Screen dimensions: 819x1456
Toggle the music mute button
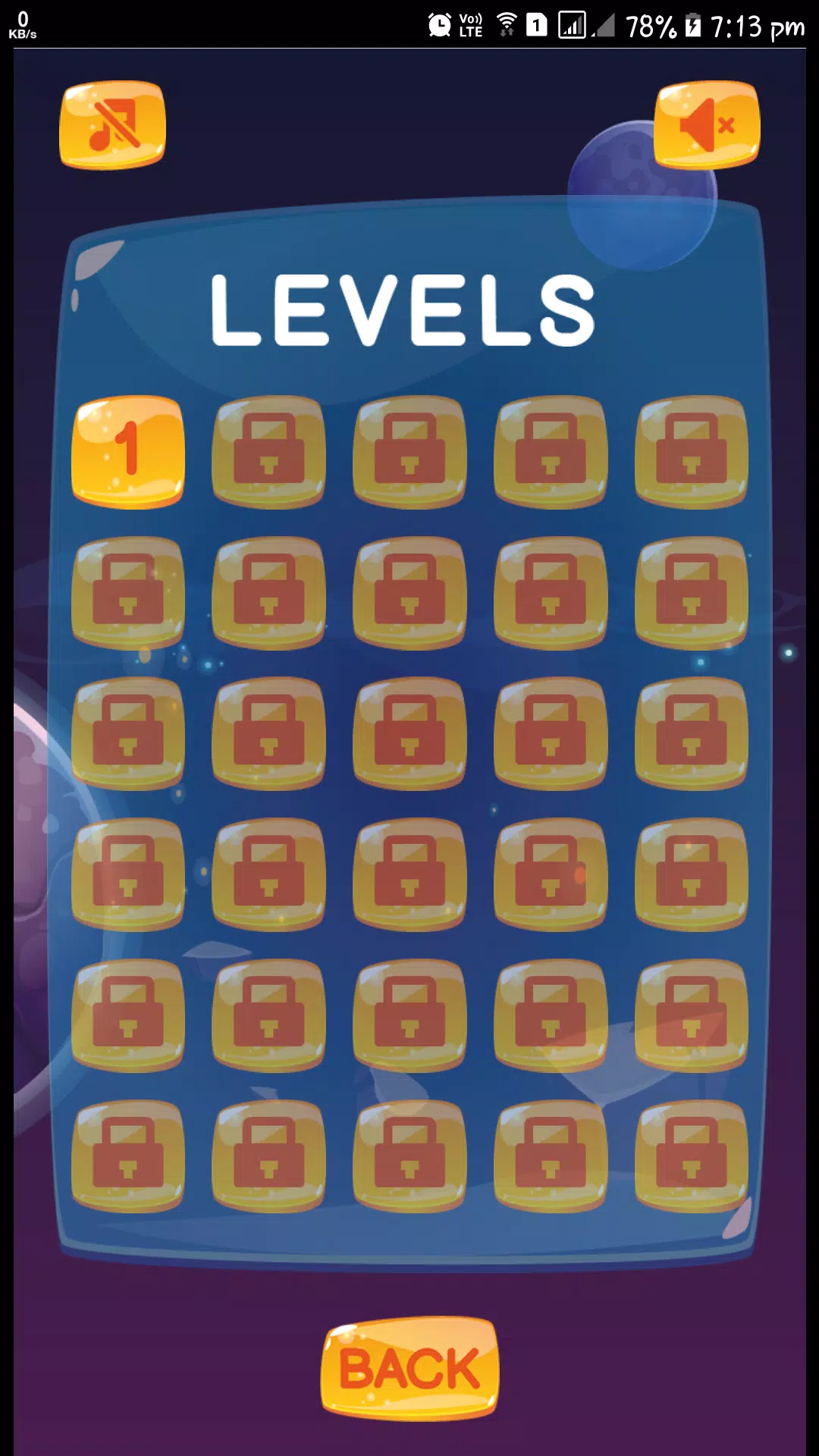[112, 124]
